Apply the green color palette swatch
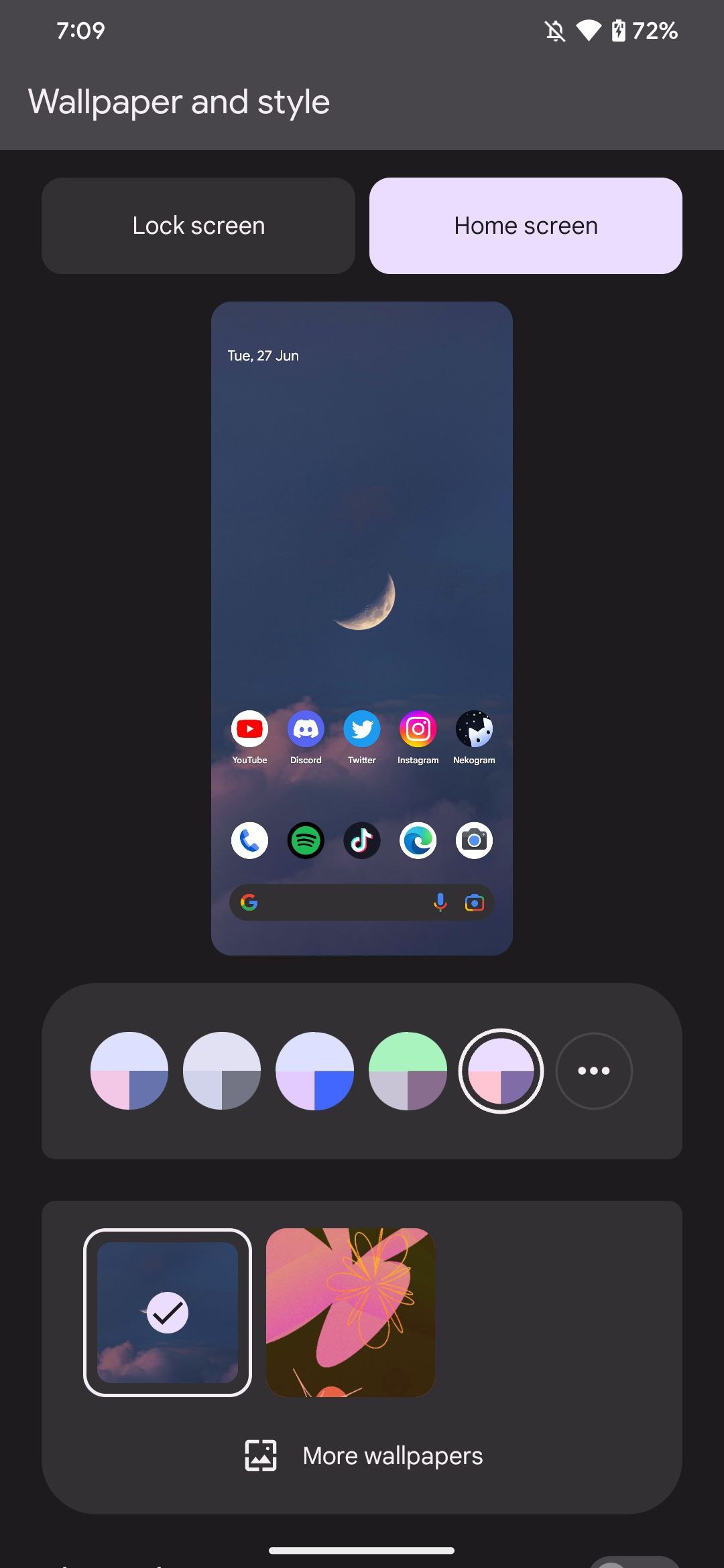 408,1071
